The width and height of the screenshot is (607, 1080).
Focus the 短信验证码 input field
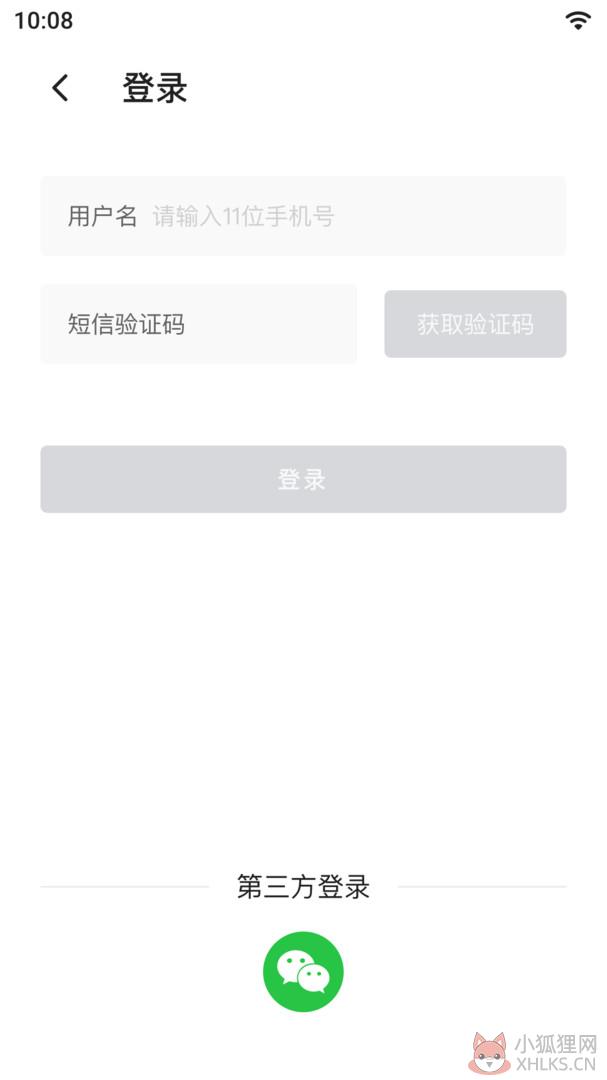click(x=198, y=324)
